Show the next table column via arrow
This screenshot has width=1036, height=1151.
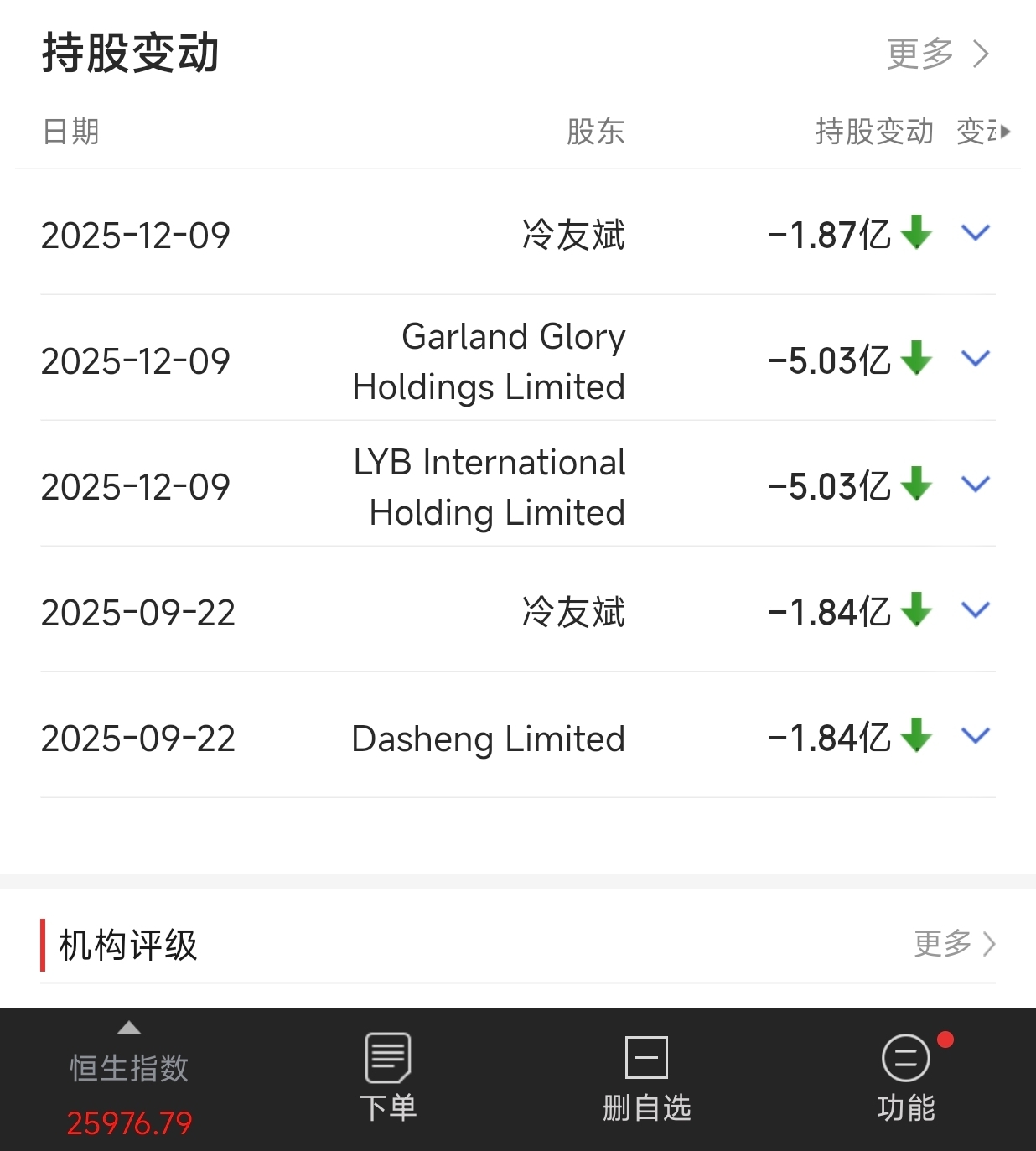coord(1005,132)
